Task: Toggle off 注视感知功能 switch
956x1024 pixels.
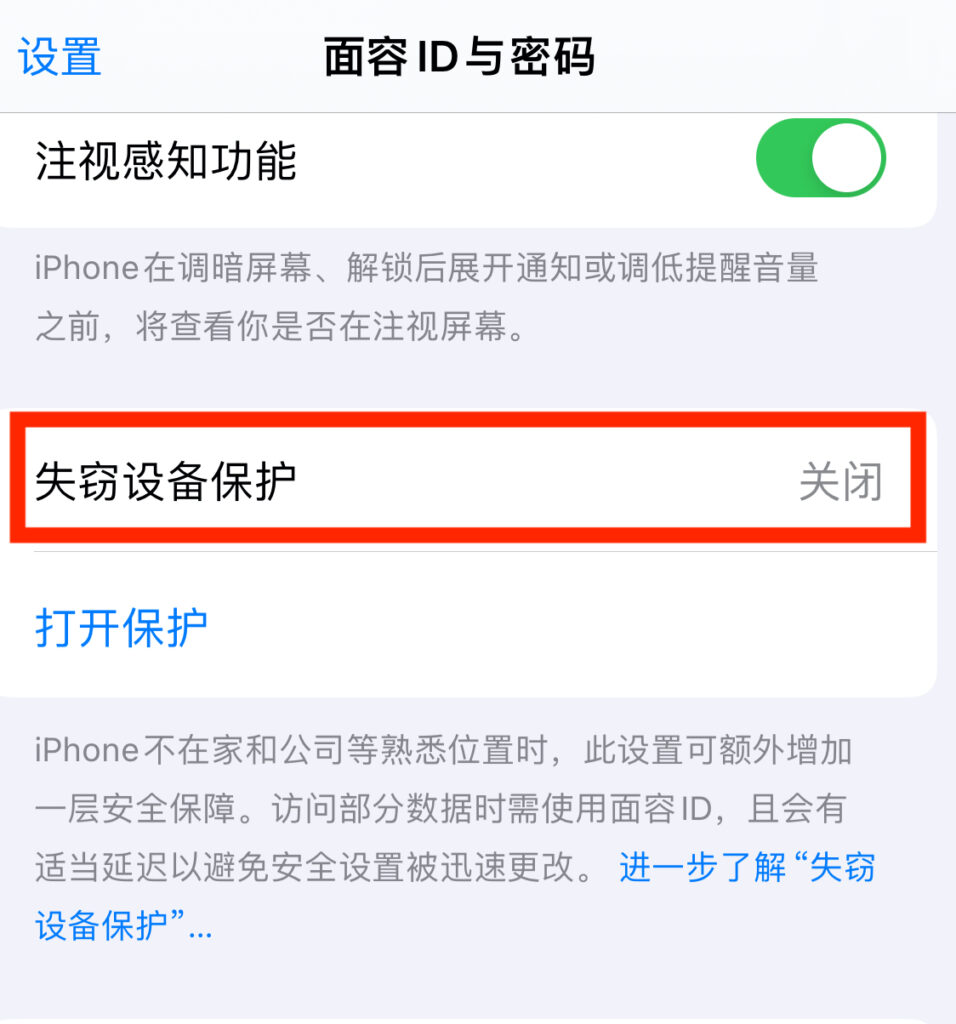Action: click(820, 159)
